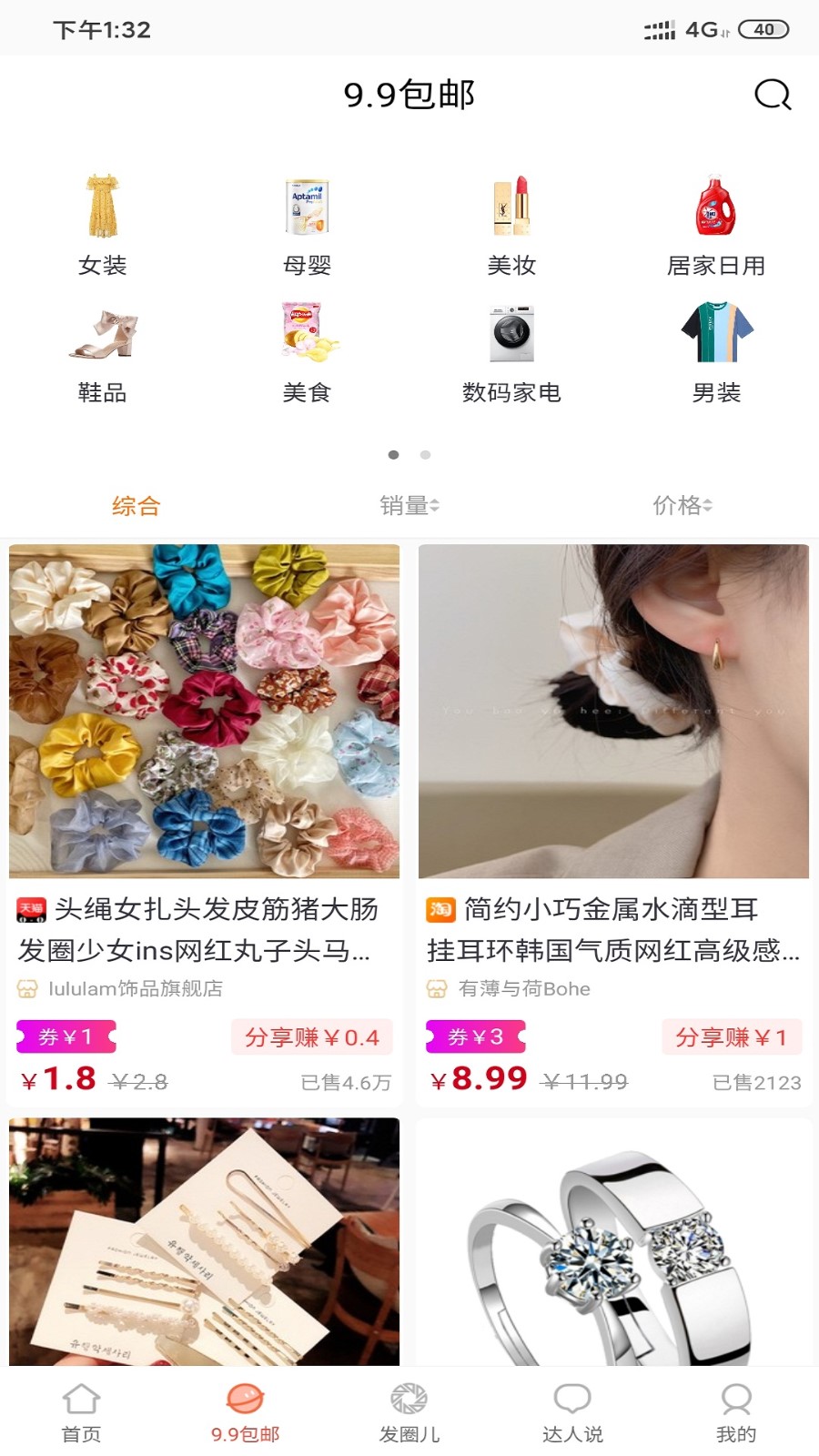Viewport: 819px width, 1456px height.
Task: Sort products by 价格
Action: point(682,506)
